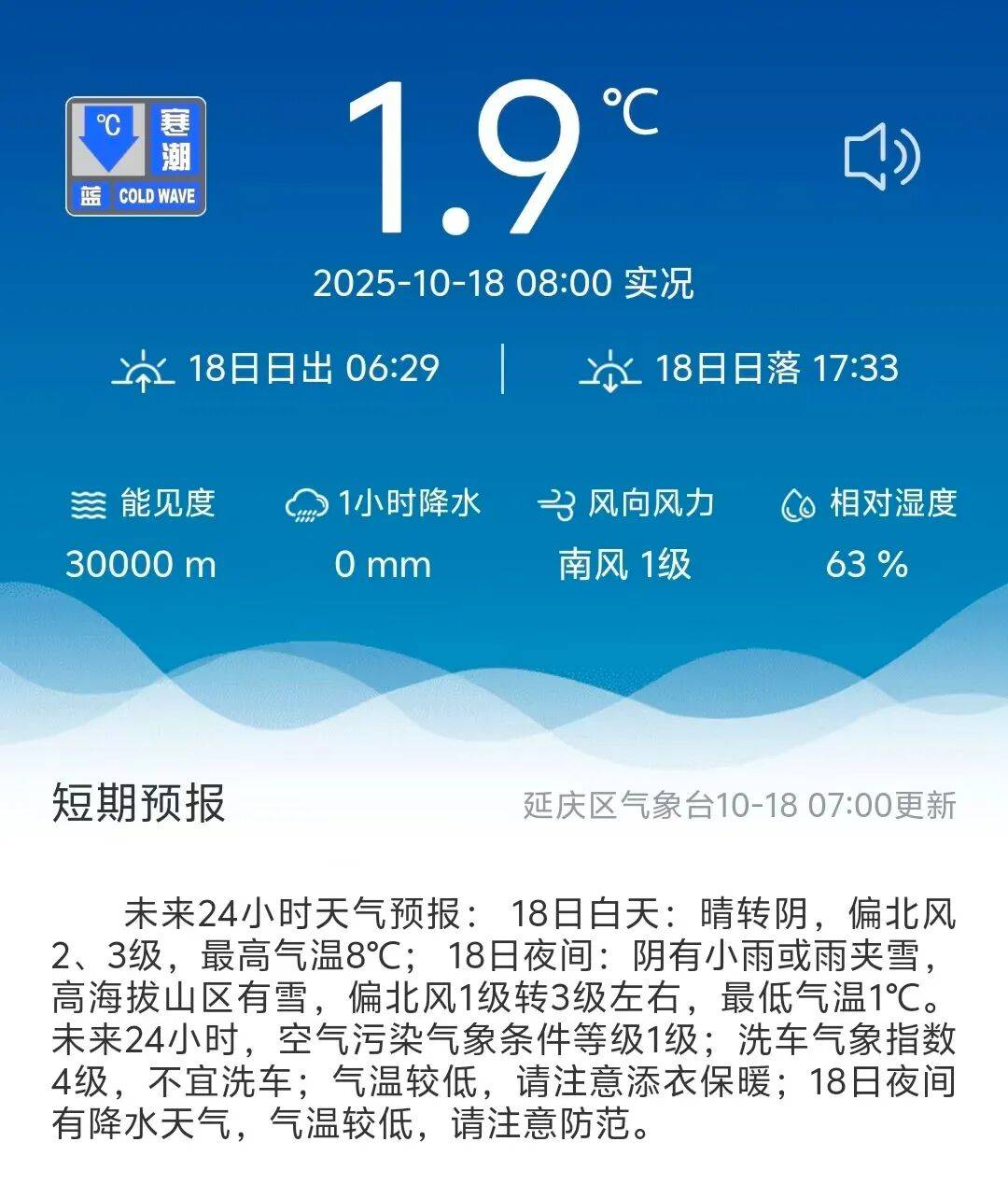
Task: Open the blue cold wave warning badge
Action: pos(136,157)
